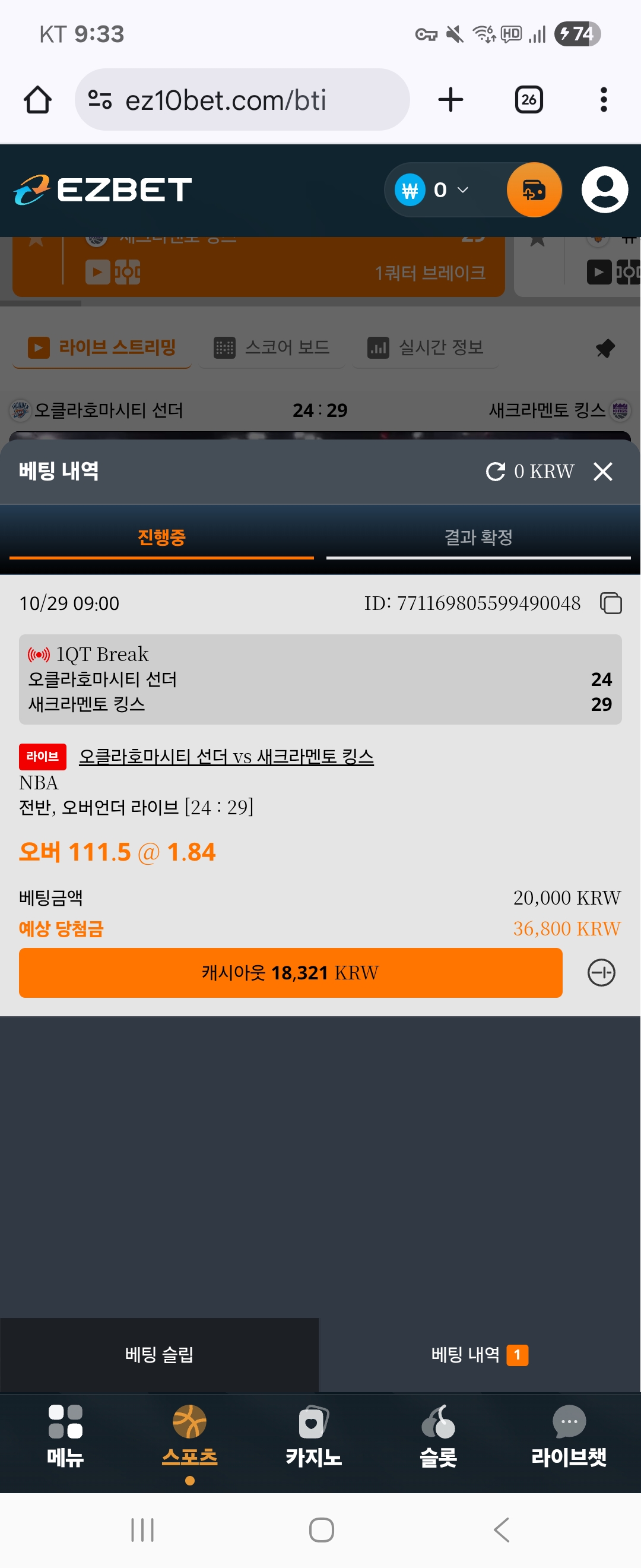Select the 진행중 tab
The height and width of the screenshot is (1568, 641).
click(161, 537)
